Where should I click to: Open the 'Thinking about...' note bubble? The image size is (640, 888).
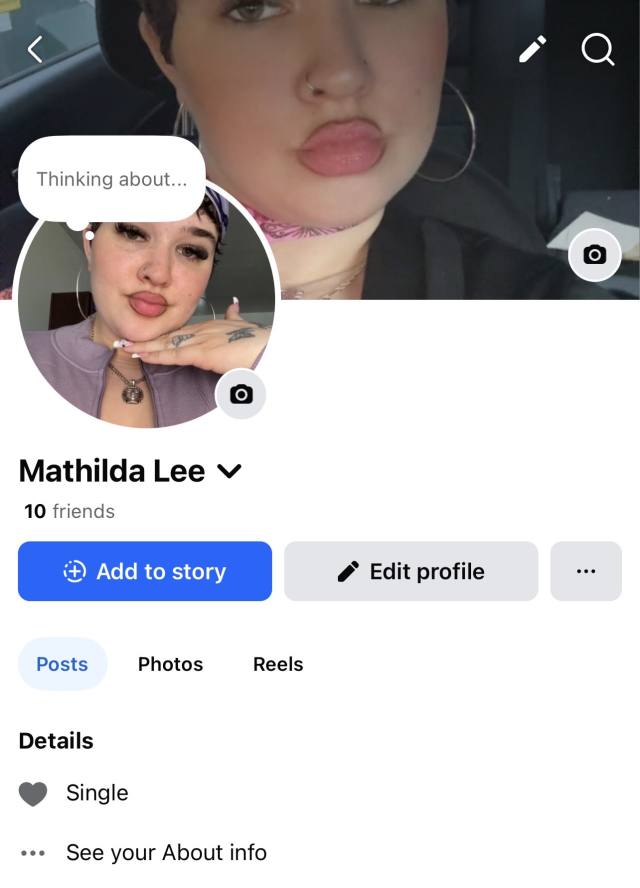pyautogui.click(x=112, y=179)
